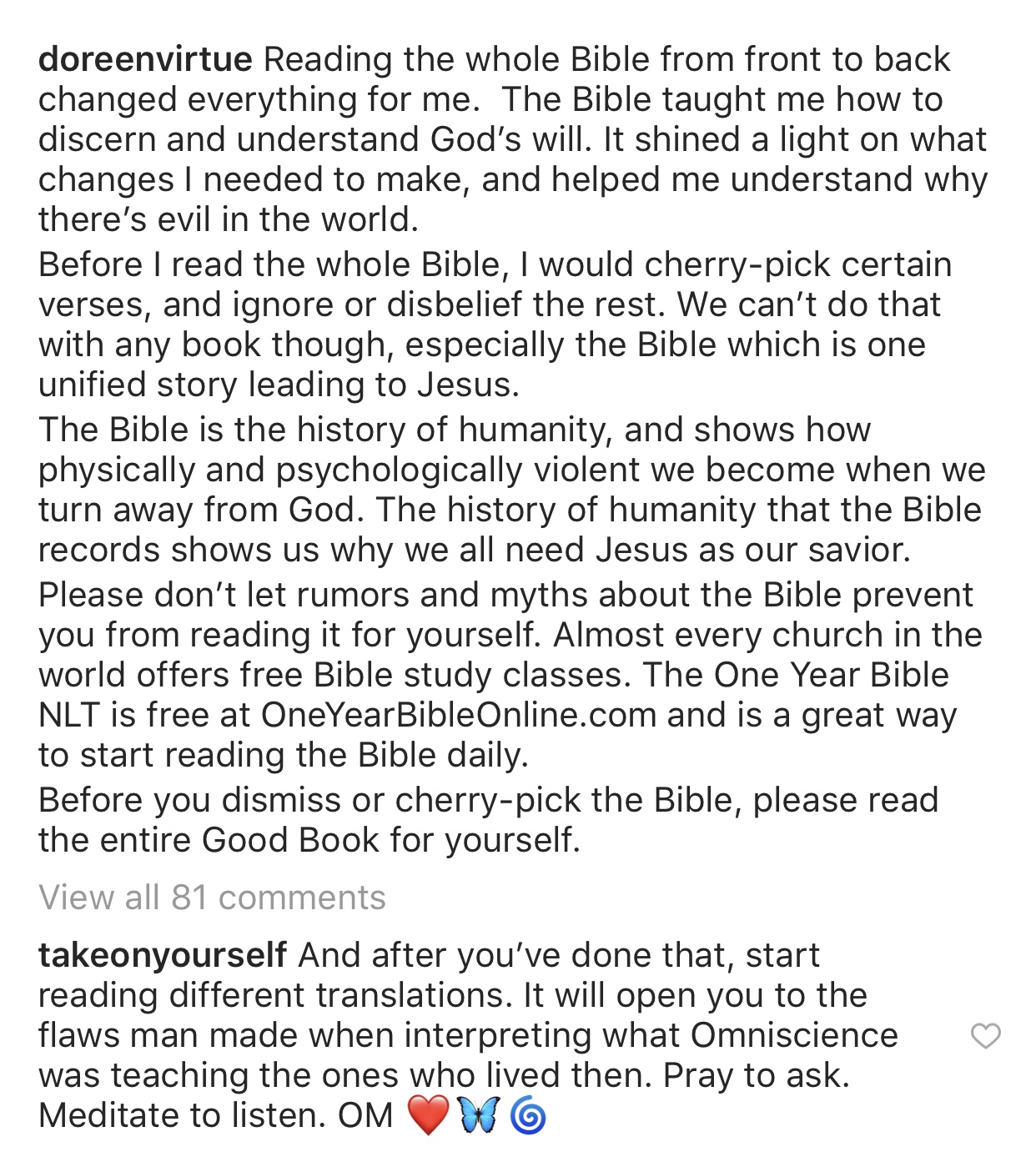Open doreenvirtue's profile from the caption
1036x1172 pixels.
pyautogui.click(x=145, y=60)
